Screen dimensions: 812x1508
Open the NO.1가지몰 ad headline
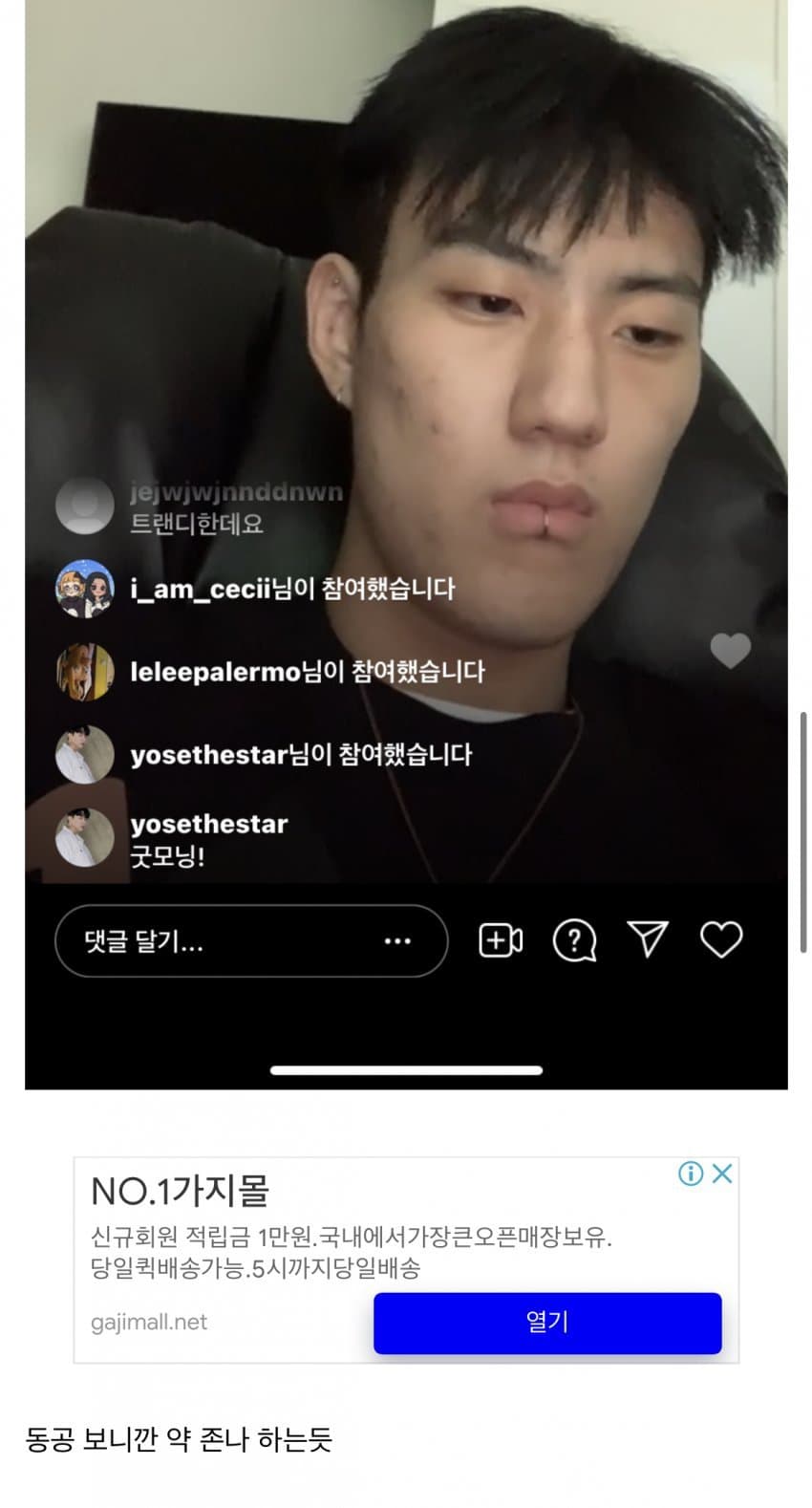(x=180, y=1191)
